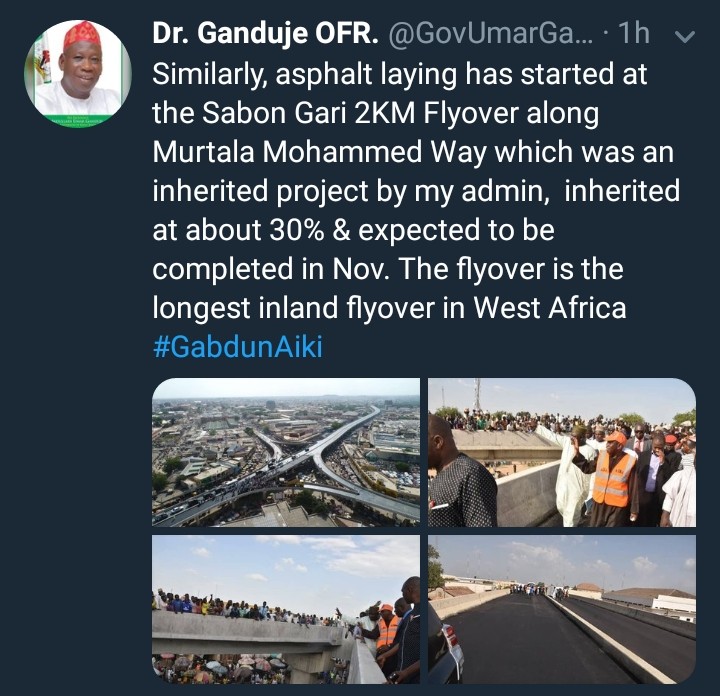Open the #GabdunAiki hashtag

tap(237, 347)
